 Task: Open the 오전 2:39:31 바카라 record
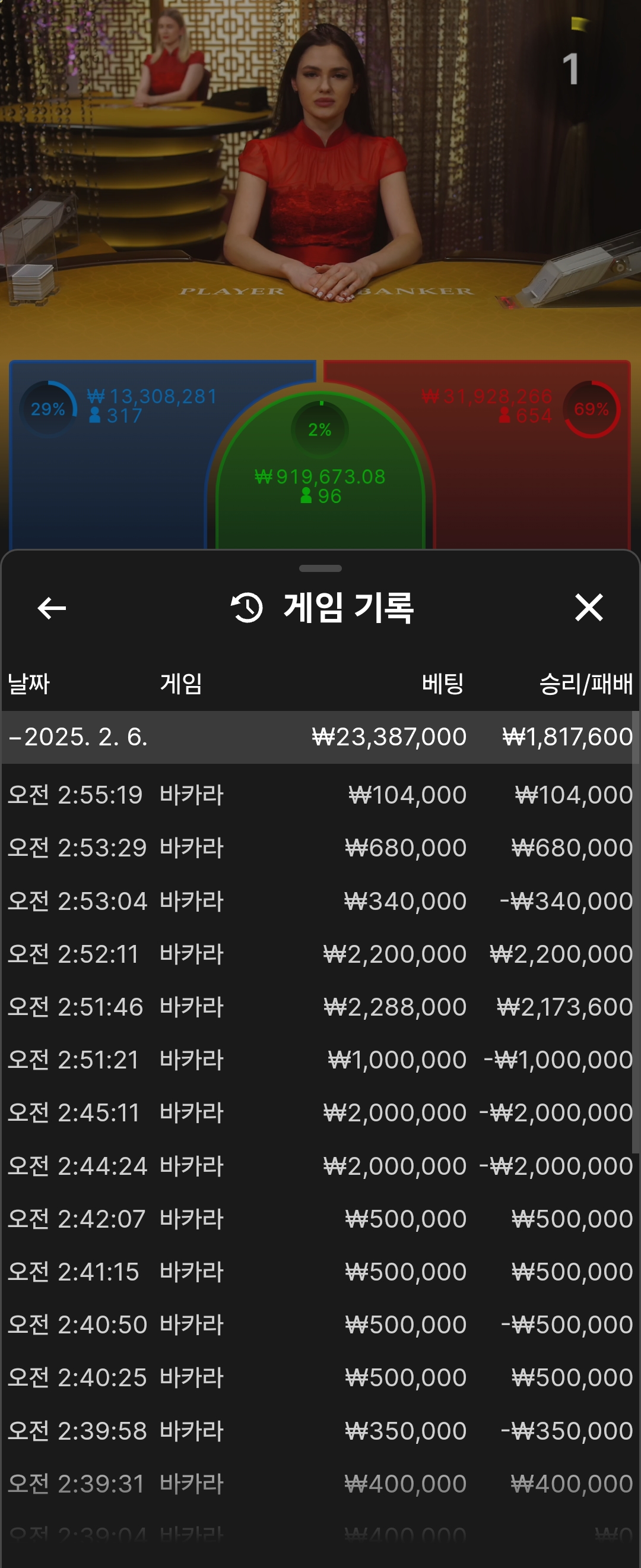coord(320,1484)
